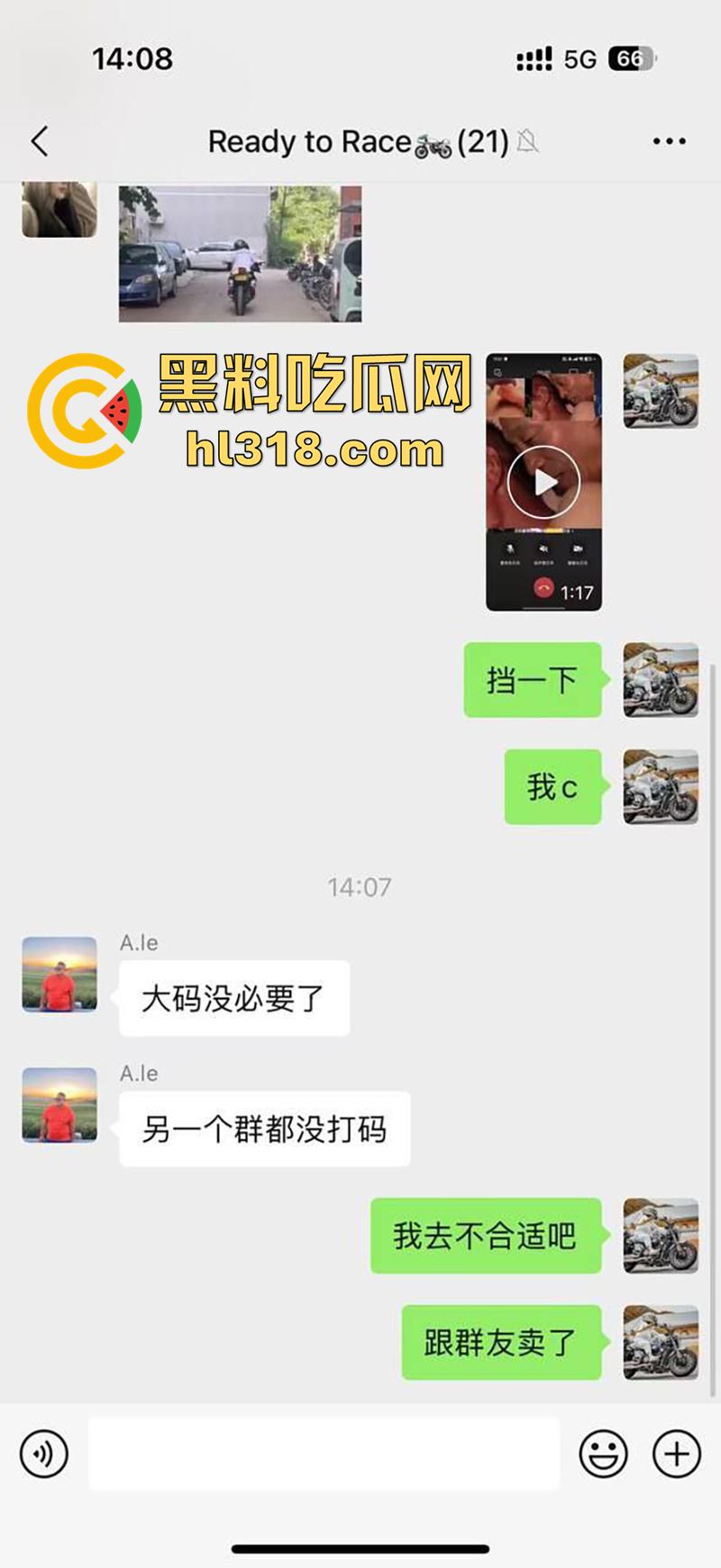Open the hl318.com watermark link

coord(311,450)
